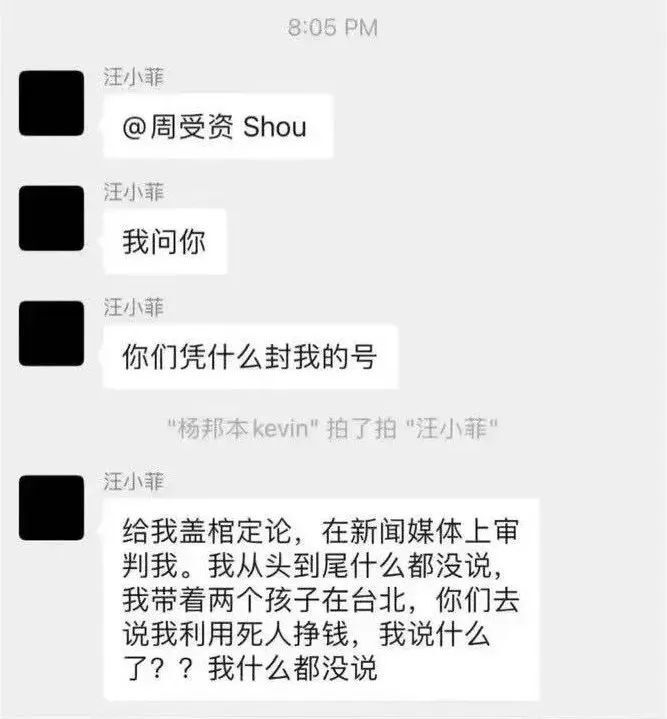Open sender avatar beside "@周受资 Shou" message

pyautogui.click(x=52, y=104)
